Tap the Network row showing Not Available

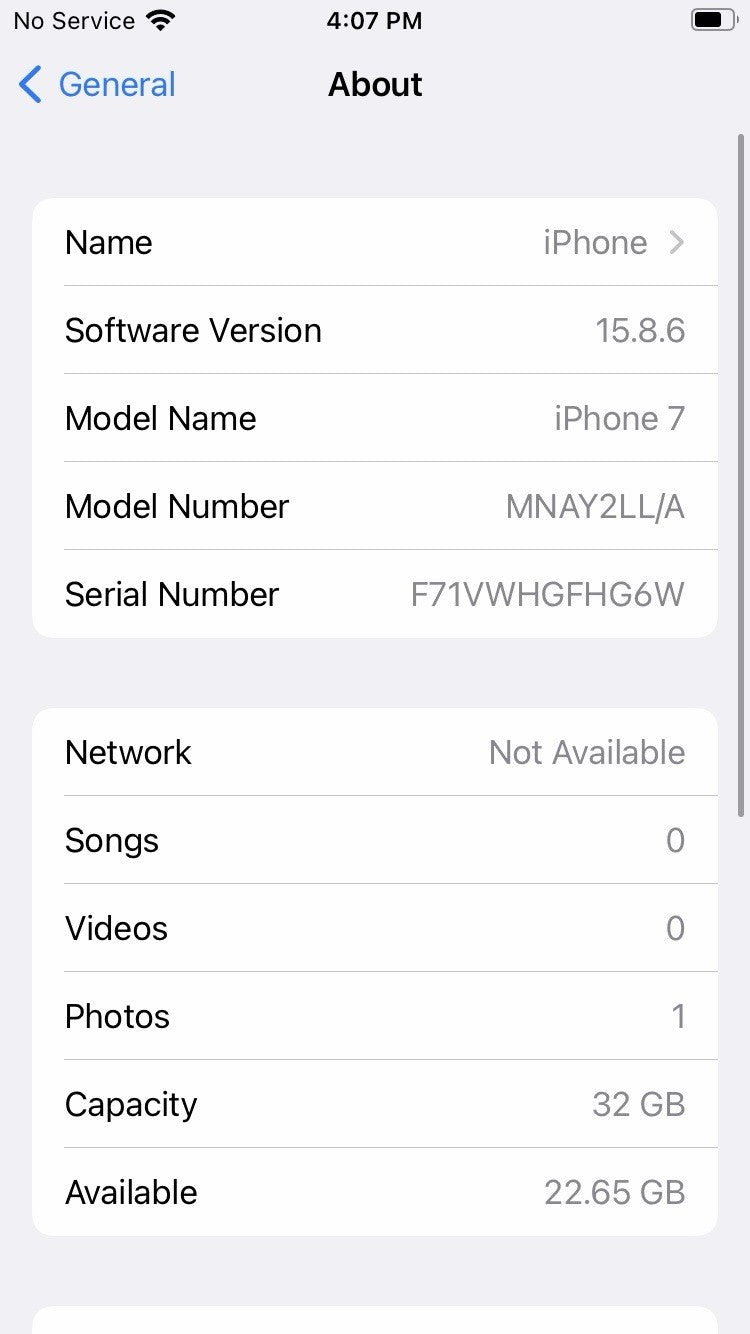pos(375,752)
